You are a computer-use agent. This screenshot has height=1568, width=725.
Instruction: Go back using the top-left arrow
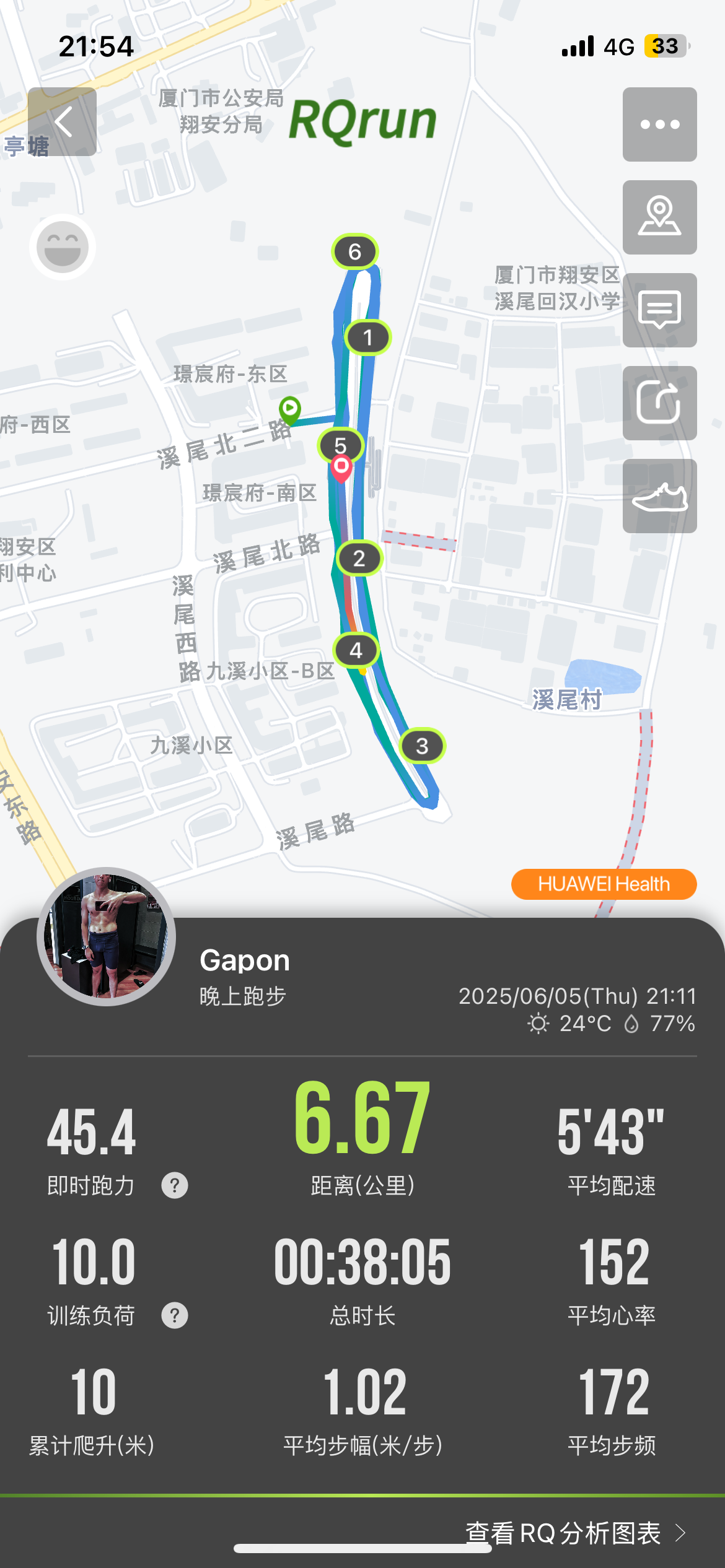pos(62,121)
